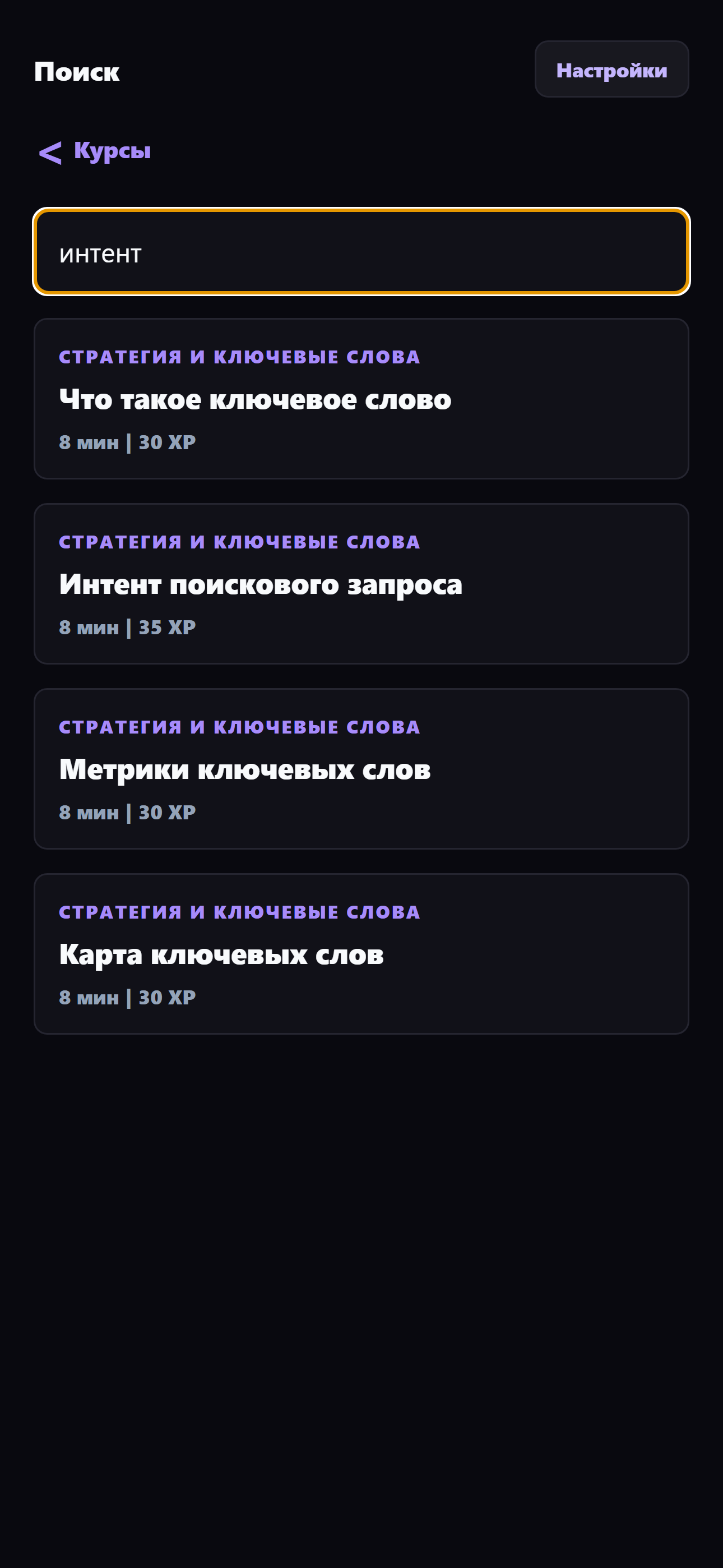Click the duration text on the Метрики card
The image size is (723, 1568).
coord(127,812)
